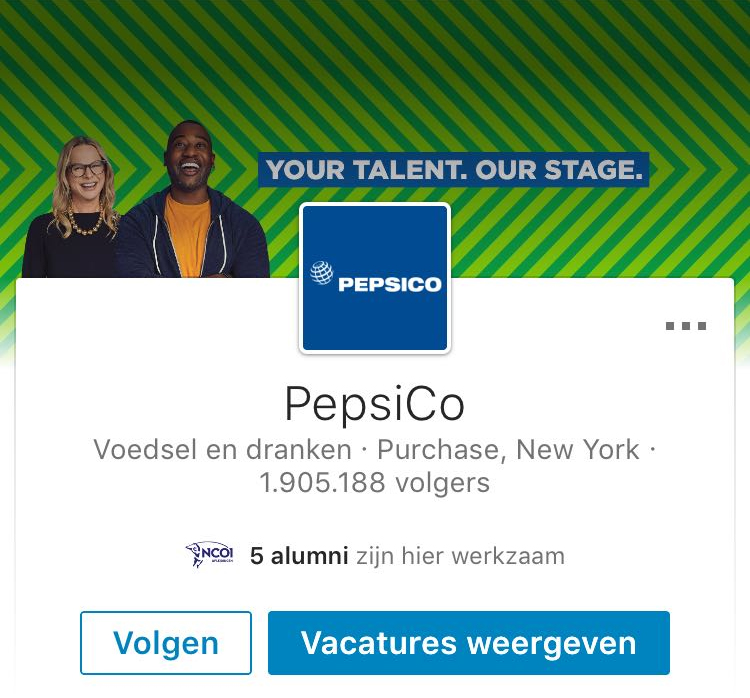Image resolution: width=750 pixels, height=698 pixels.
Task: Follow PepsiCo with the Volgen button
Action: (x=166, y=642)
